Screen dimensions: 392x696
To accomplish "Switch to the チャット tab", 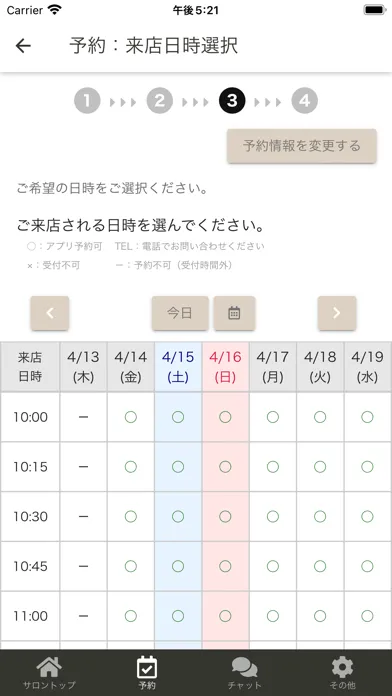I will pyautogui.click(x=245, y=673).
